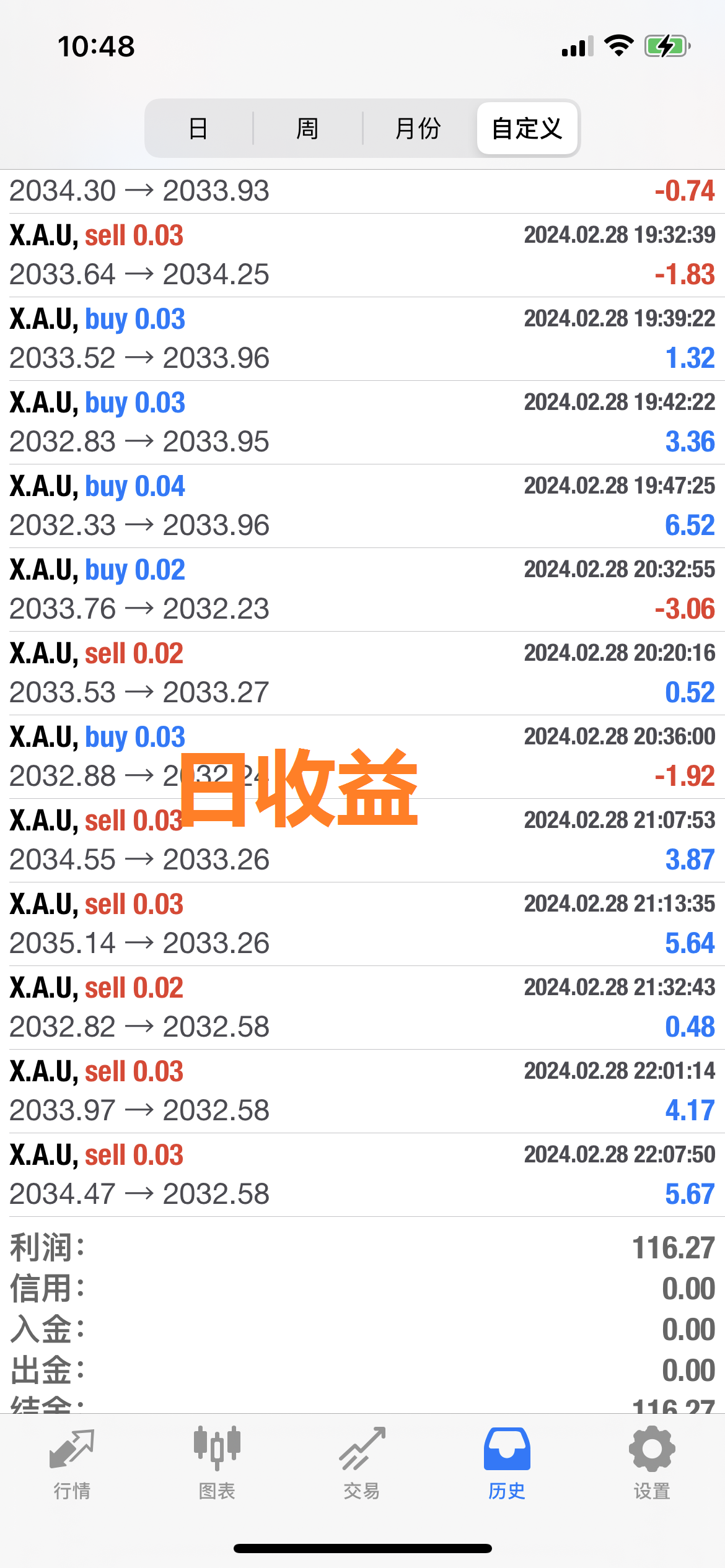Expand the sell trade at 21:13:35
This screenshot has height=1568, width=725.
362,924
